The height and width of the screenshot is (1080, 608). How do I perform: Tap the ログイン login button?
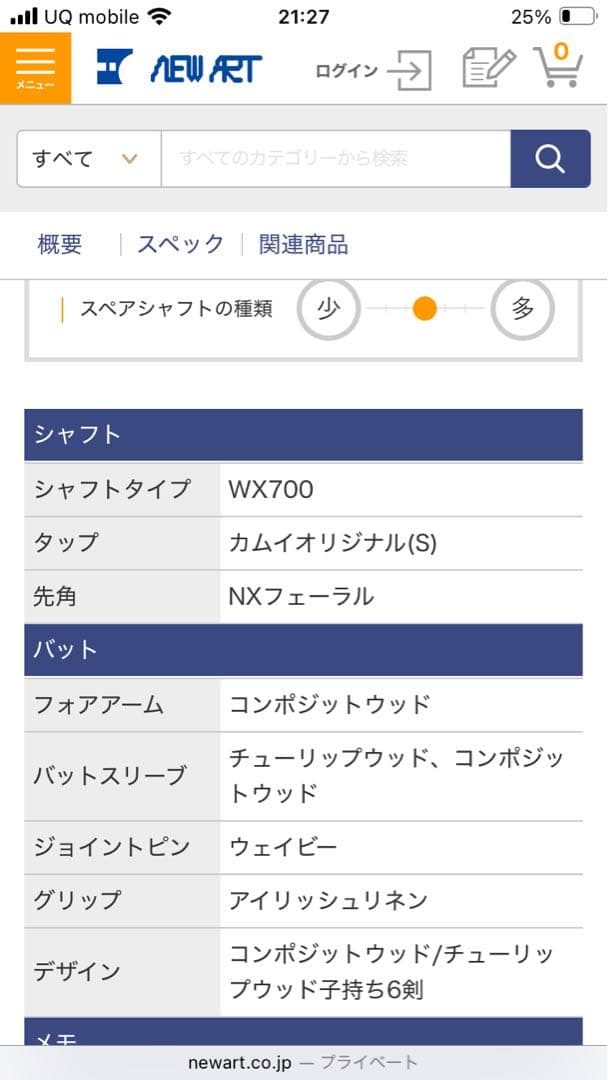click(x=373, y=70)
